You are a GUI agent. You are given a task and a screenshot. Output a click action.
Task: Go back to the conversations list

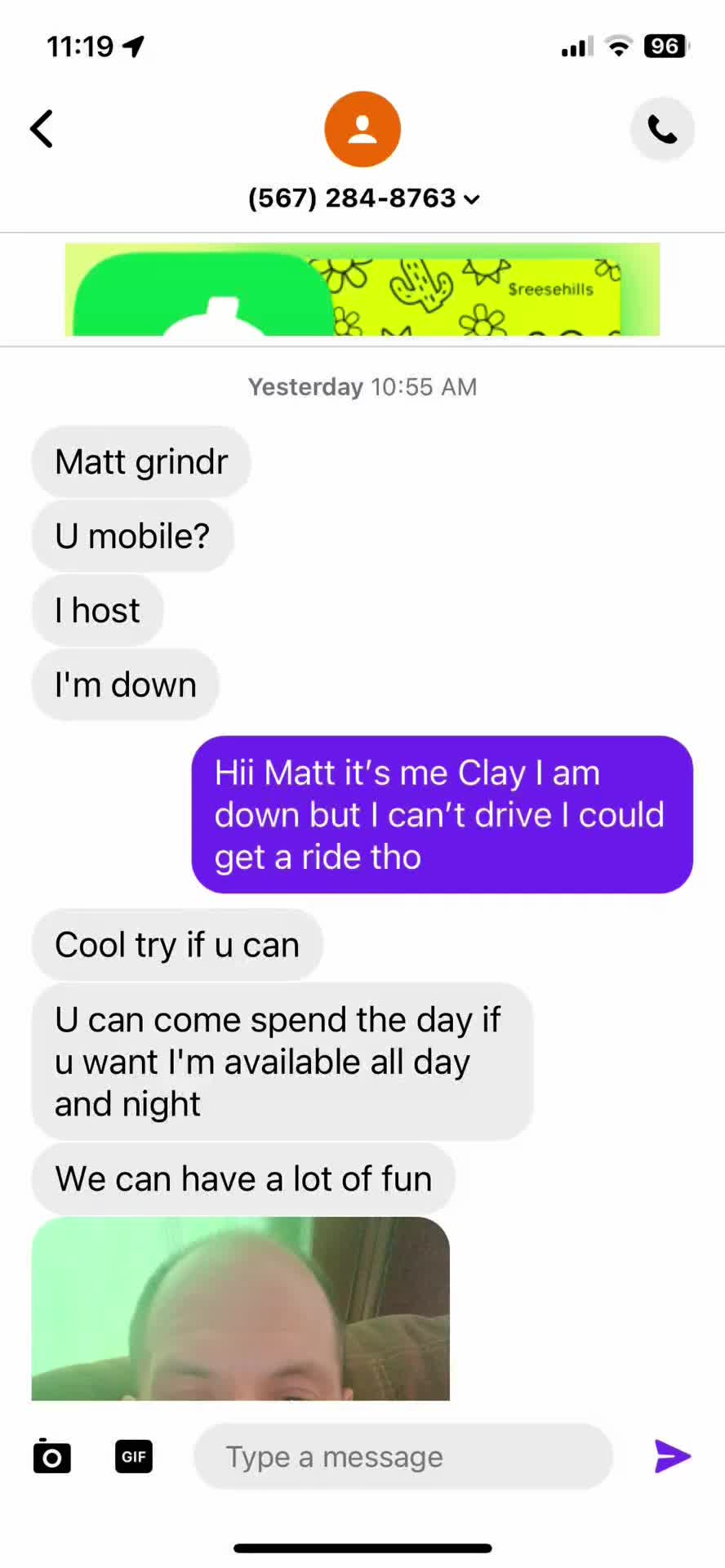coord(42,129)
